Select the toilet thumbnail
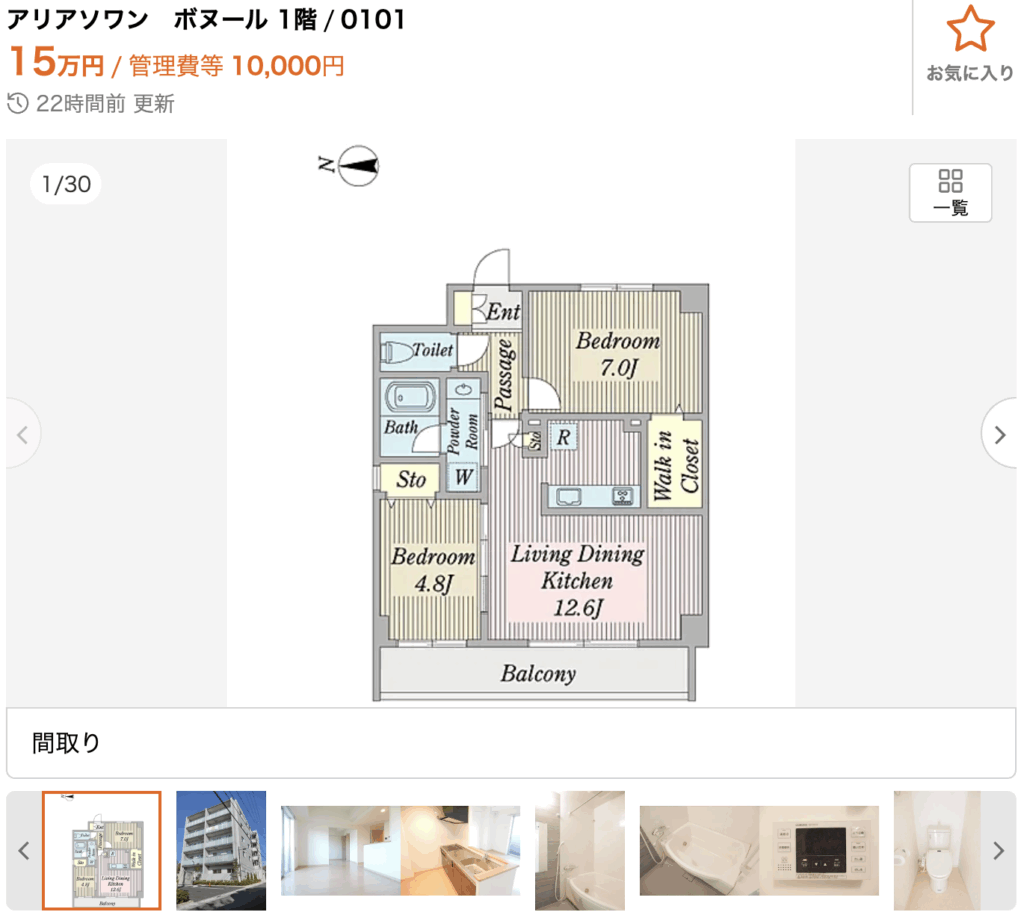 938,850
